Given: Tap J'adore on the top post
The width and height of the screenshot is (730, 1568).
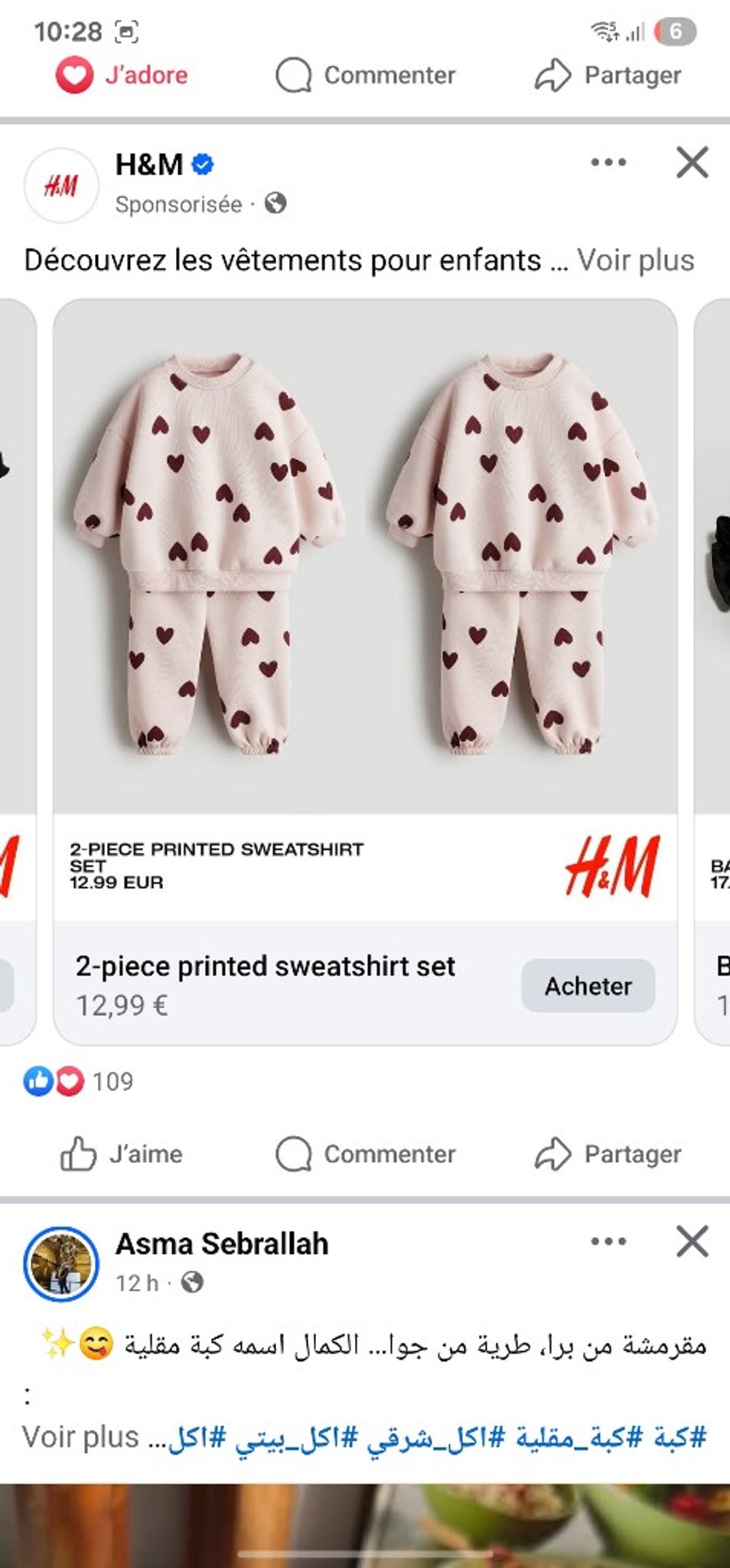Looking at the screenshot, I should click(x=122, y=75).
